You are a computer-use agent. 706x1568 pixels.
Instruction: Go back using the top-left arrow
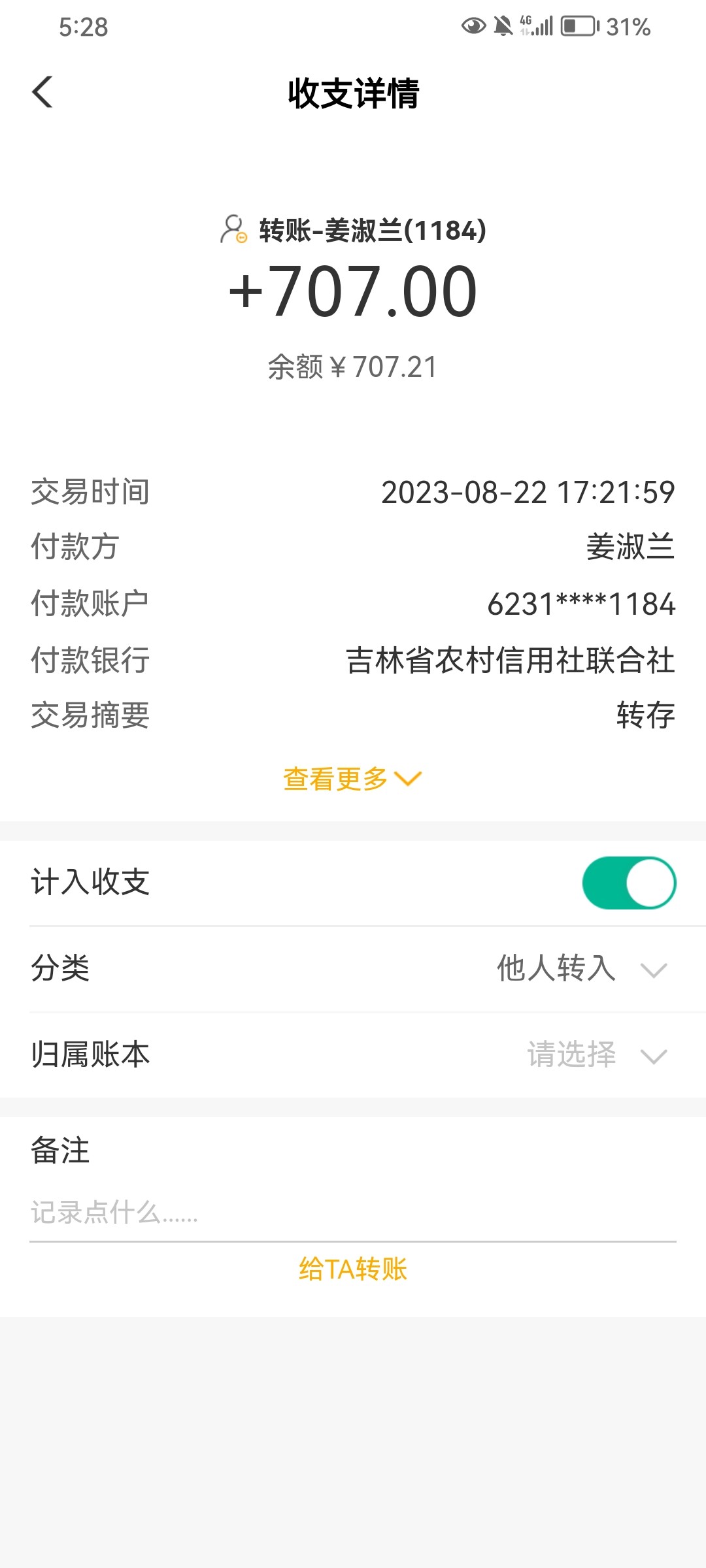tap(42, 91)
